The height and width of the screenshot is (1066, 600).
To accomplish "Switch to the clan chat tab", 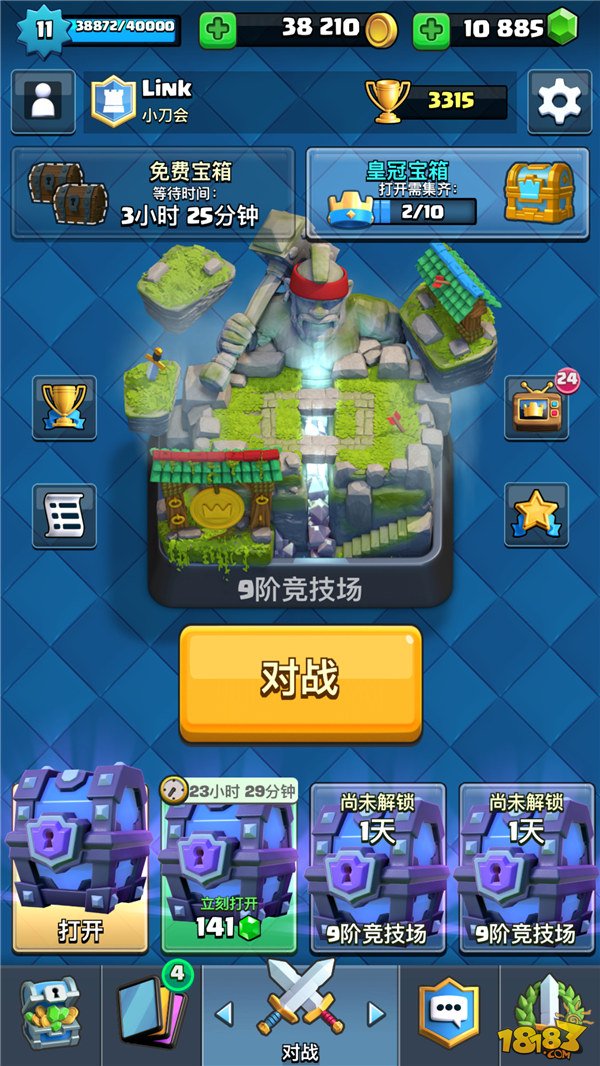I will pos(449,1014).
